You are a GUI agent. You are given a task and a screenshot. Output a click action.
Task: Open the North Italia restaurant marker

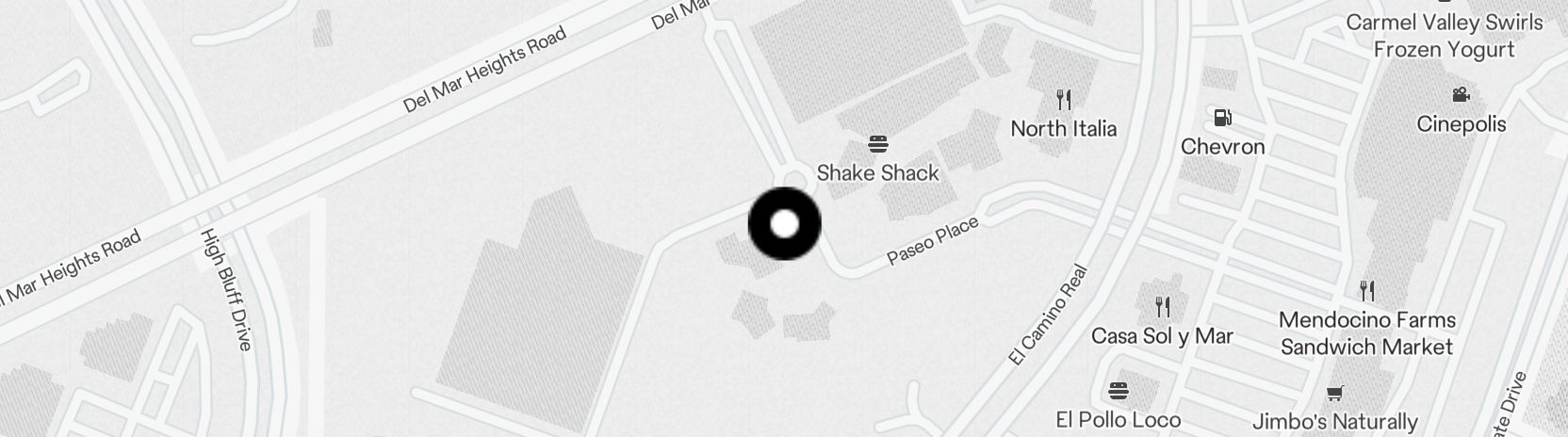pyautogui.click(x=1063, y=100)
